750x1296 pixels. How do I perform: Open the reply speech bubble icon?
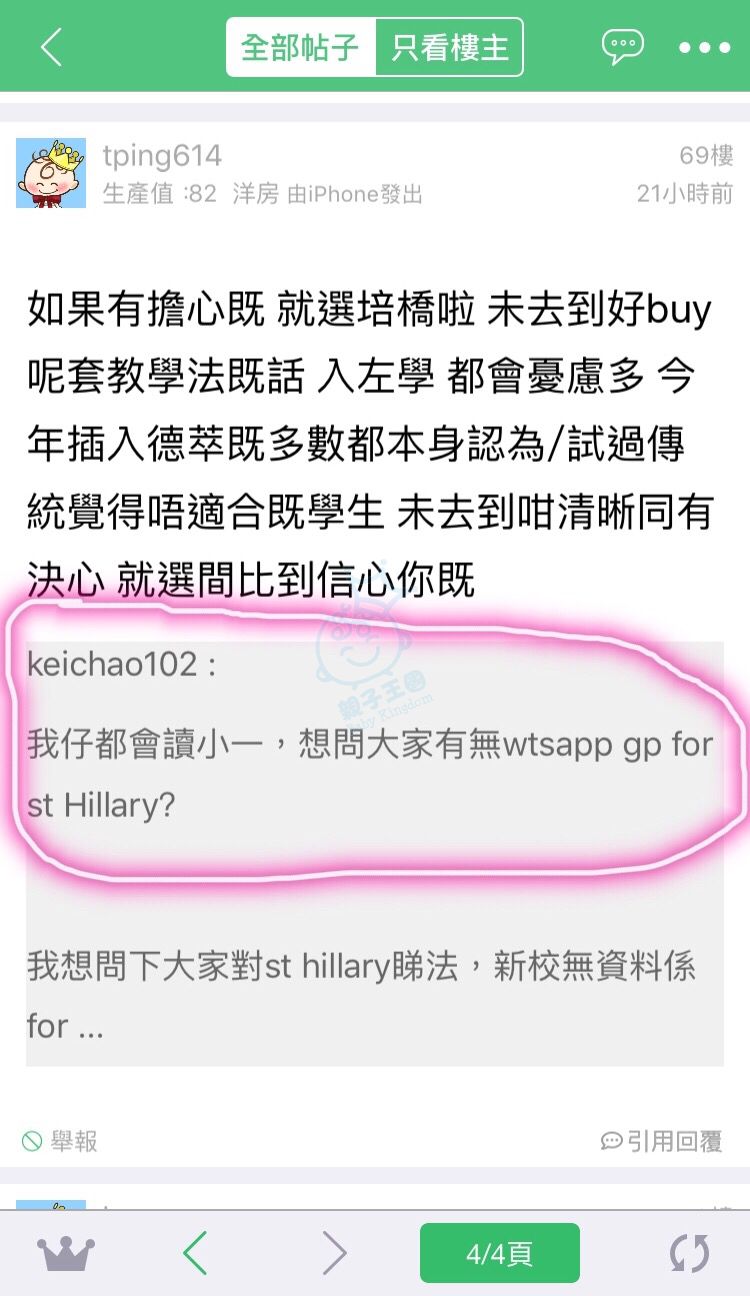click(622, 47)
